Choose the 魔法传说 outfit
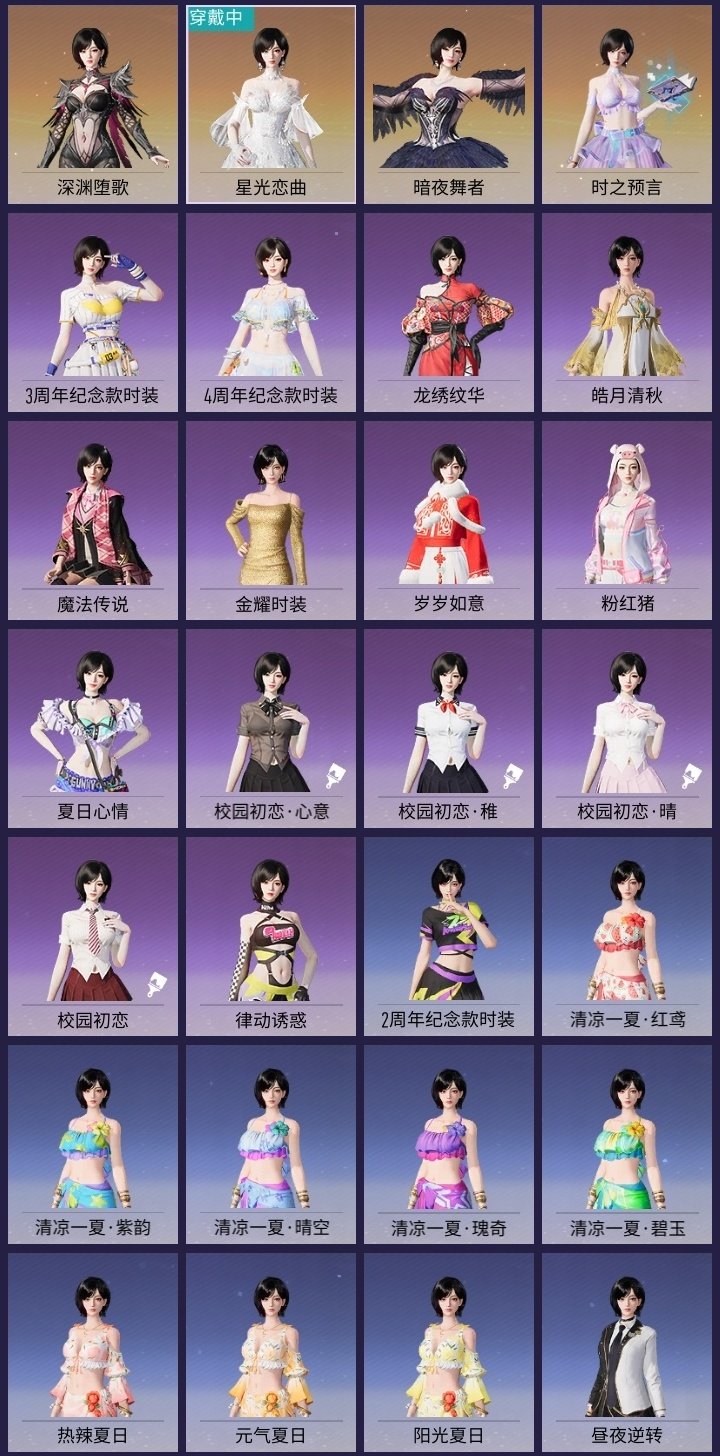 click(x=90, y=515)
